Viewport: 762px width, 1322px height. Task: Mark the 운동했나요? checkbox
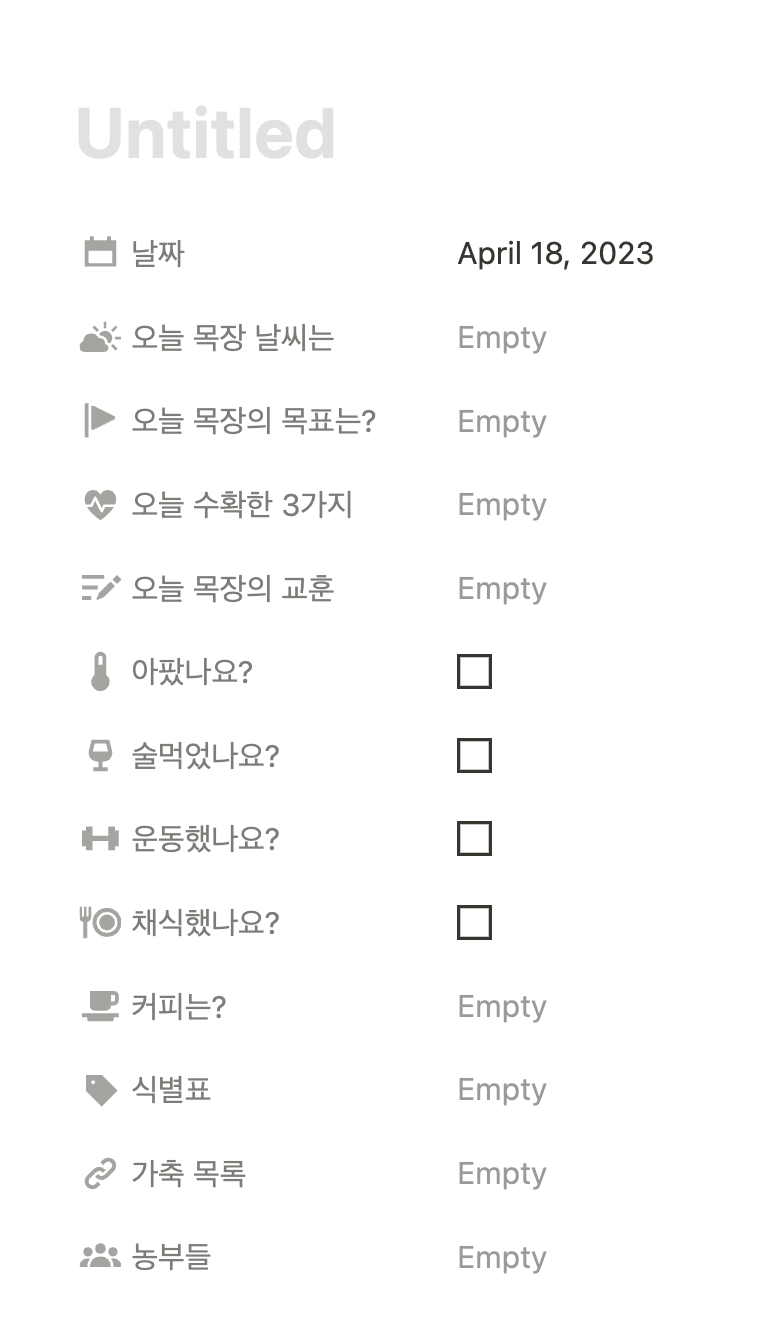tap(474, 838)
